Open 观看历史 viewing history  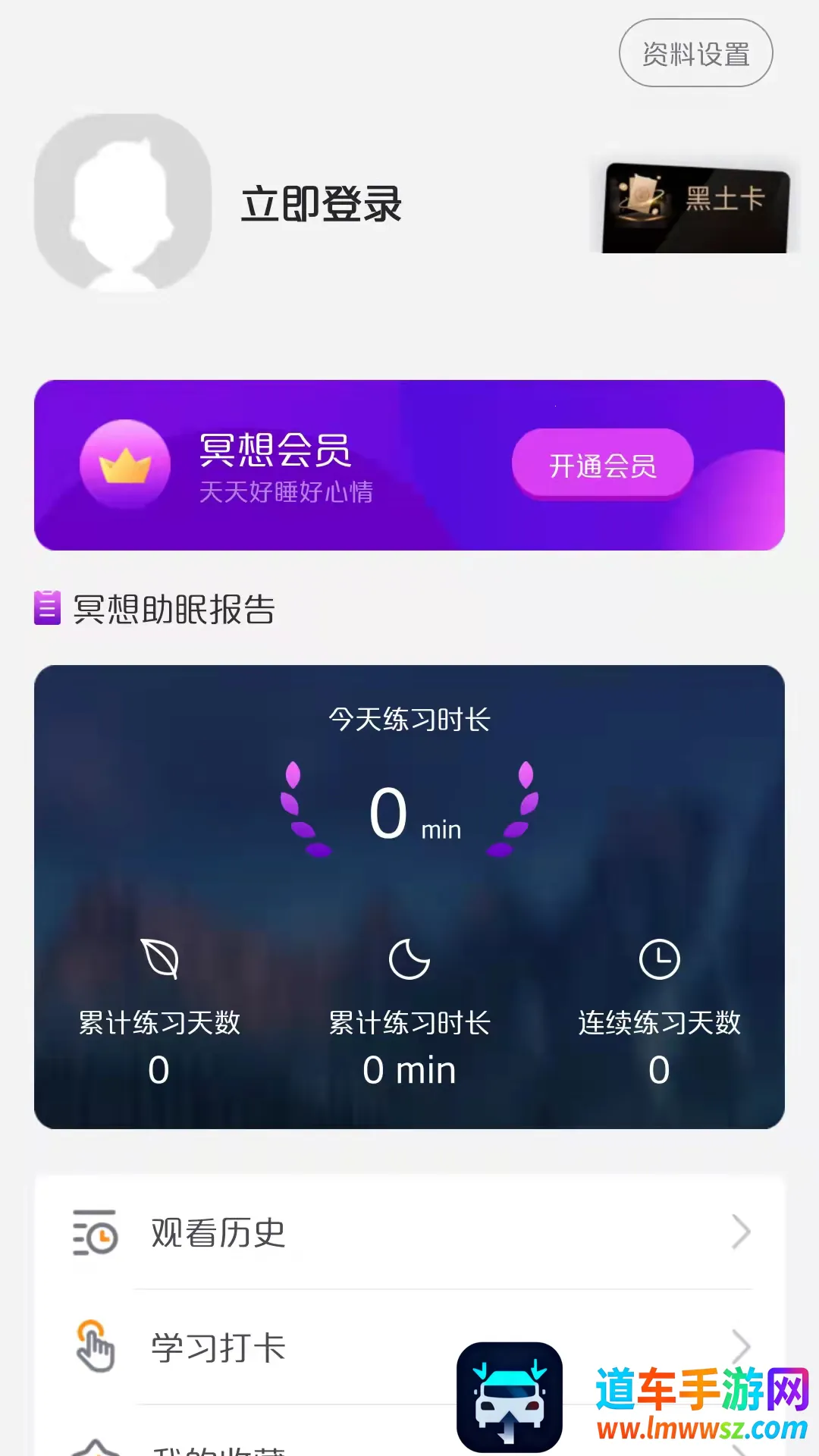(x=409, y=1232)
